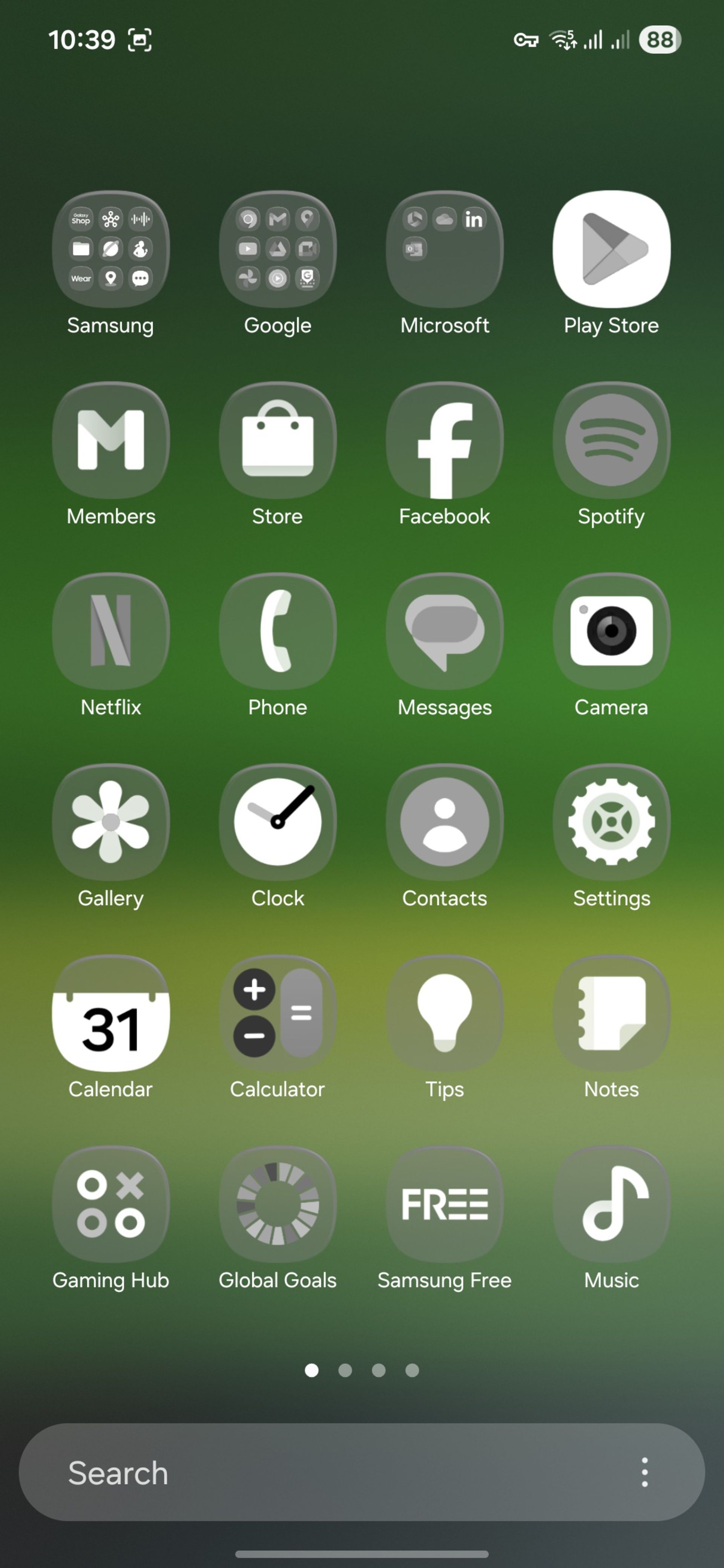Open the Phone dialer app

tap(278, 631)
